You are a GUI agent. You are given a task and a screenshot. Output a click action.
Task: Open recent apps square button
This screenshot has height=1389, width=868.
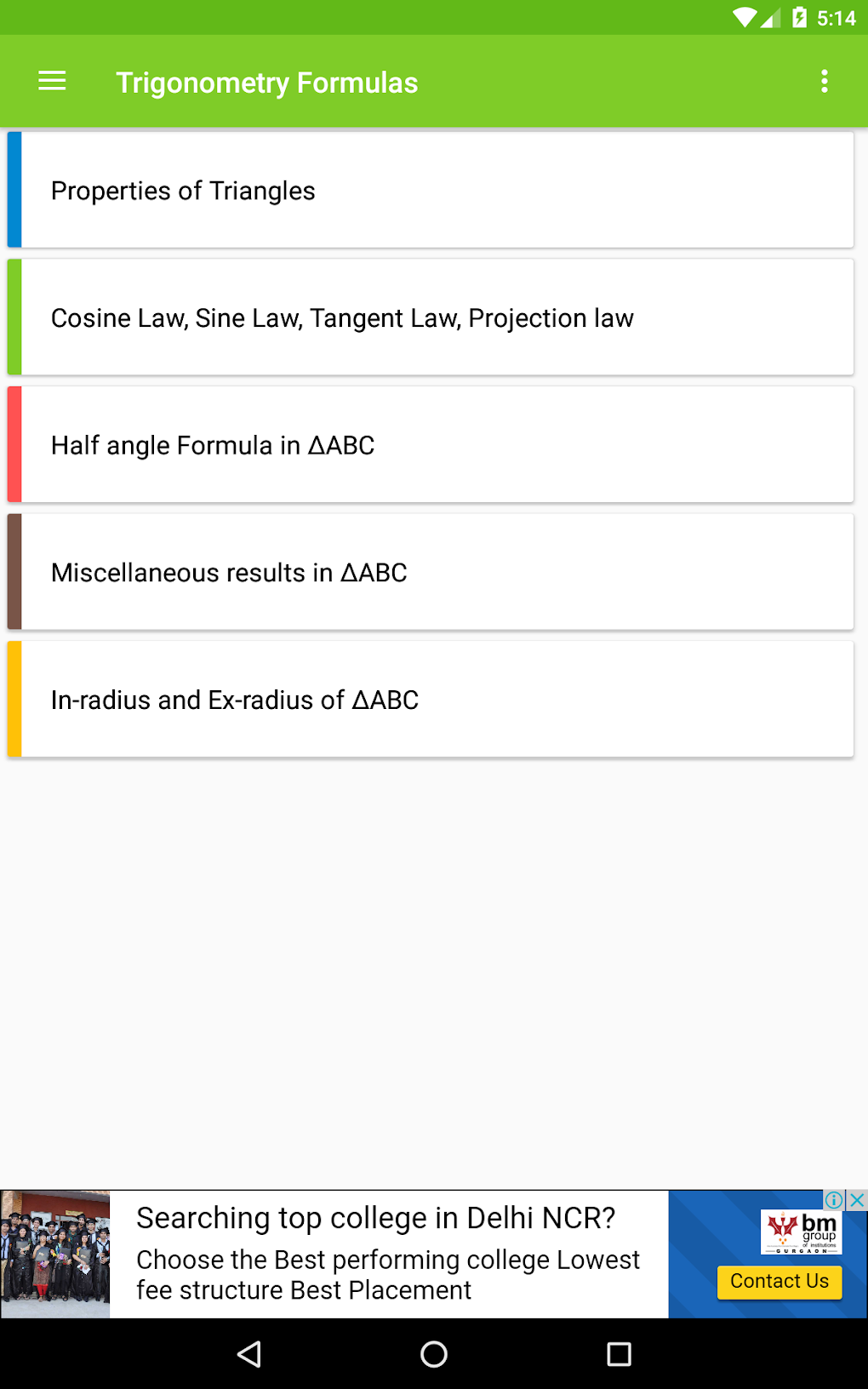(619, 1353)
